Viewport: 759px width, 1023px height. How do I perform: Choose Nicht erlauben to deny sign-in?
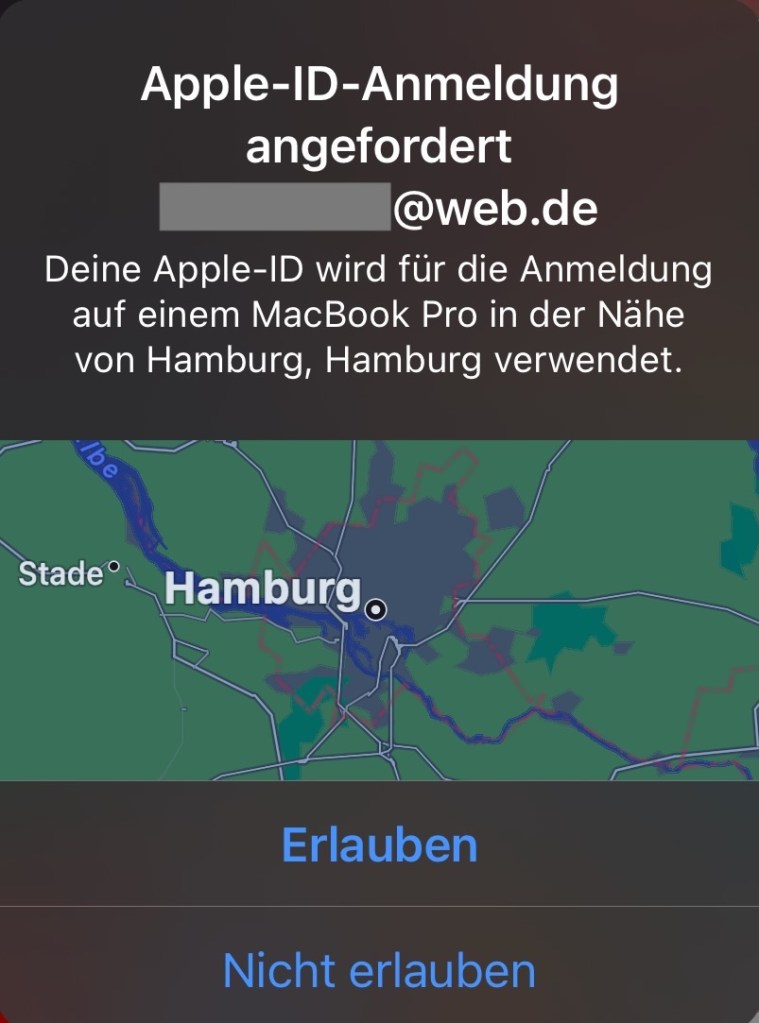pos(379,969)
